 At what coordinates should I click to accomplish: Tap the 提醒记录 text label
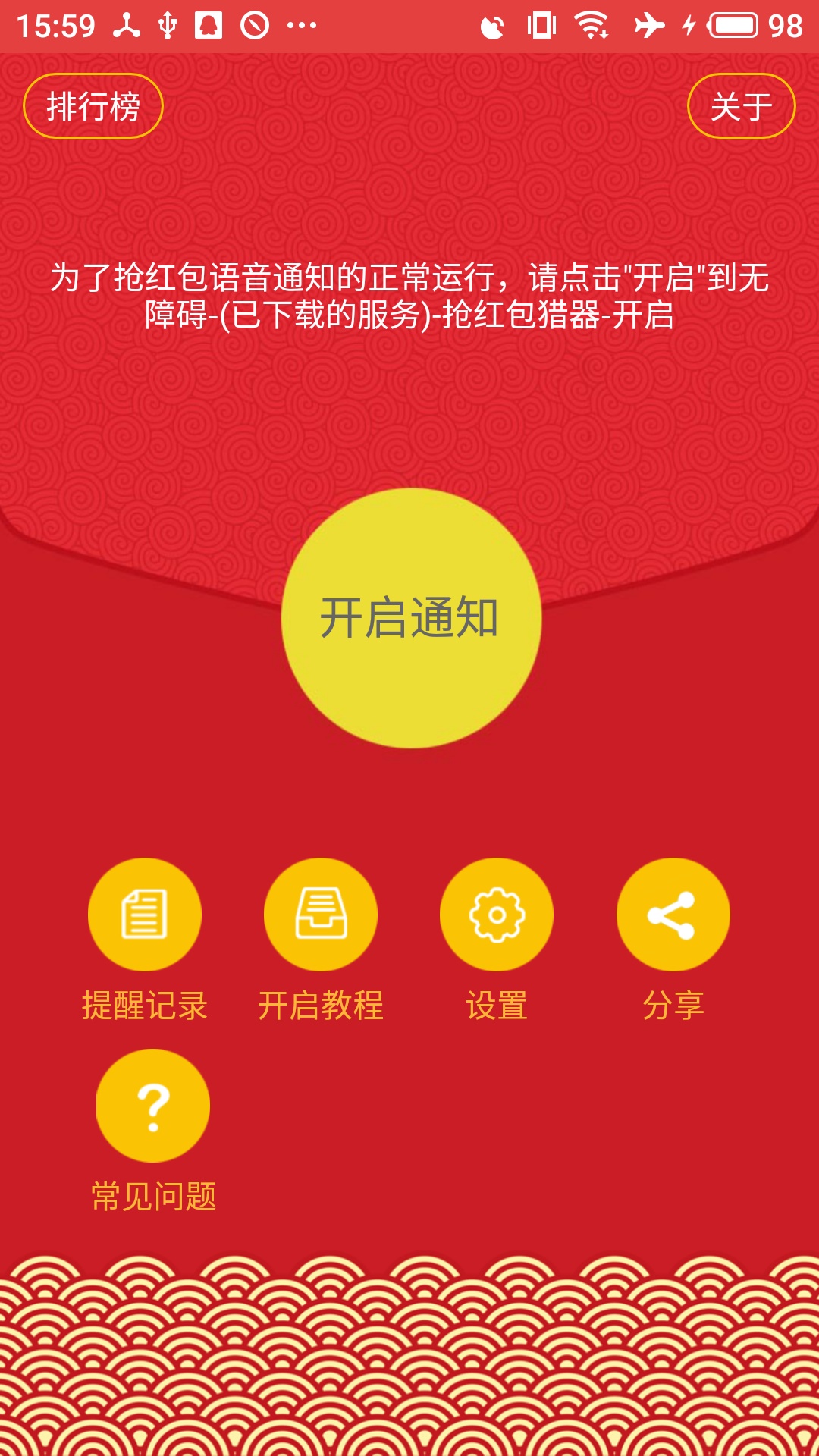(x=146, y=1006)
